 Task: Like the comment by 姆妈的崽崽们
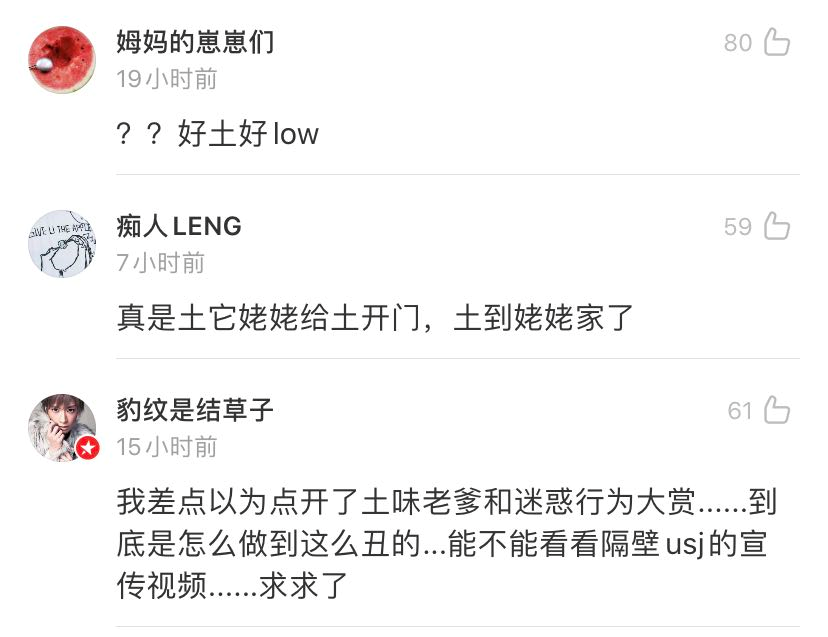point(777,42)
